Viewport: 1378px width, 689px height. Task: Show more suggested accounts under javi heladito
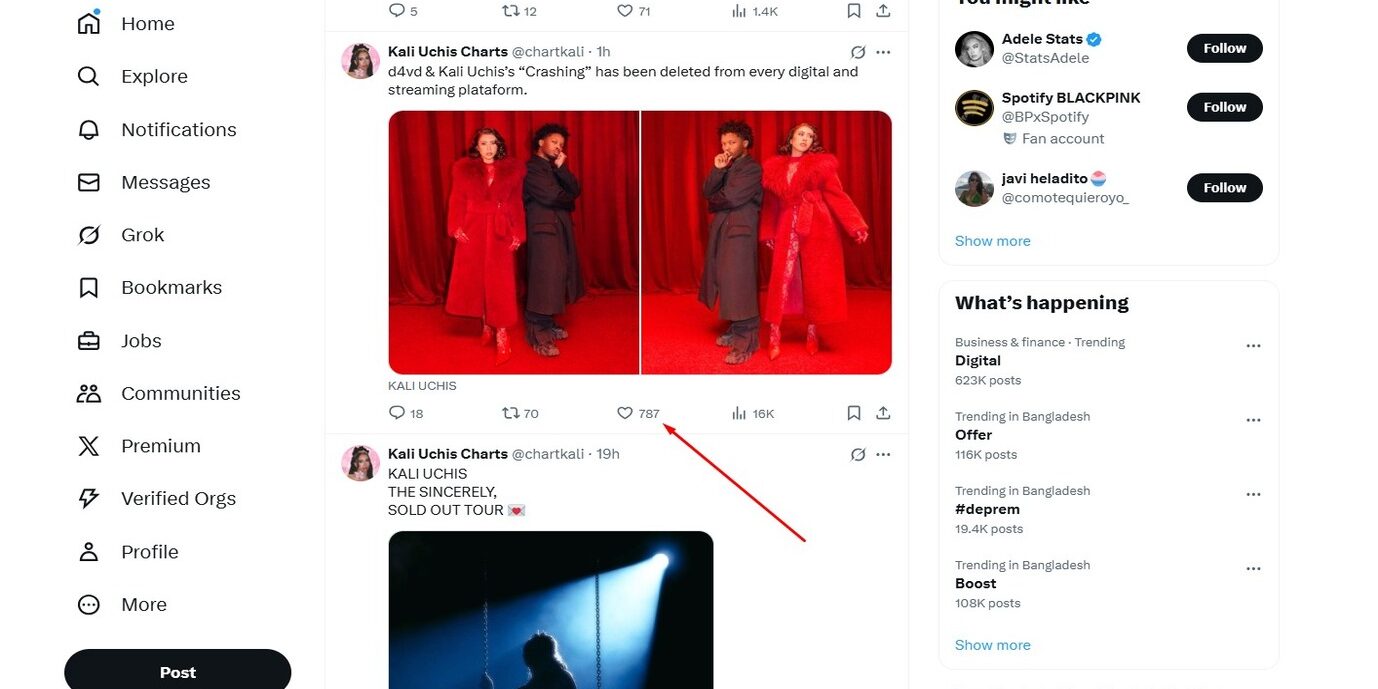click(992, 241)
